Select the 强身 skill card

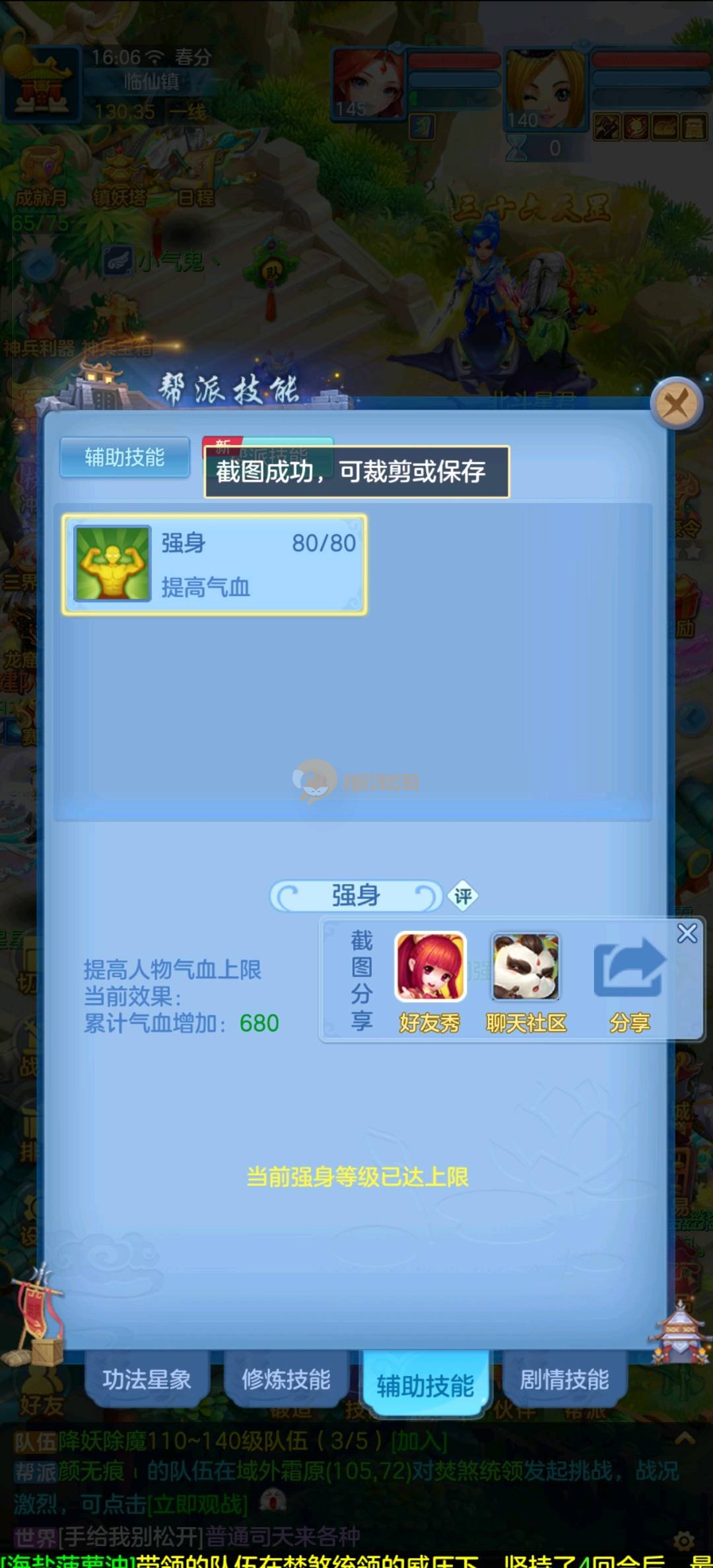pos(215,564)
